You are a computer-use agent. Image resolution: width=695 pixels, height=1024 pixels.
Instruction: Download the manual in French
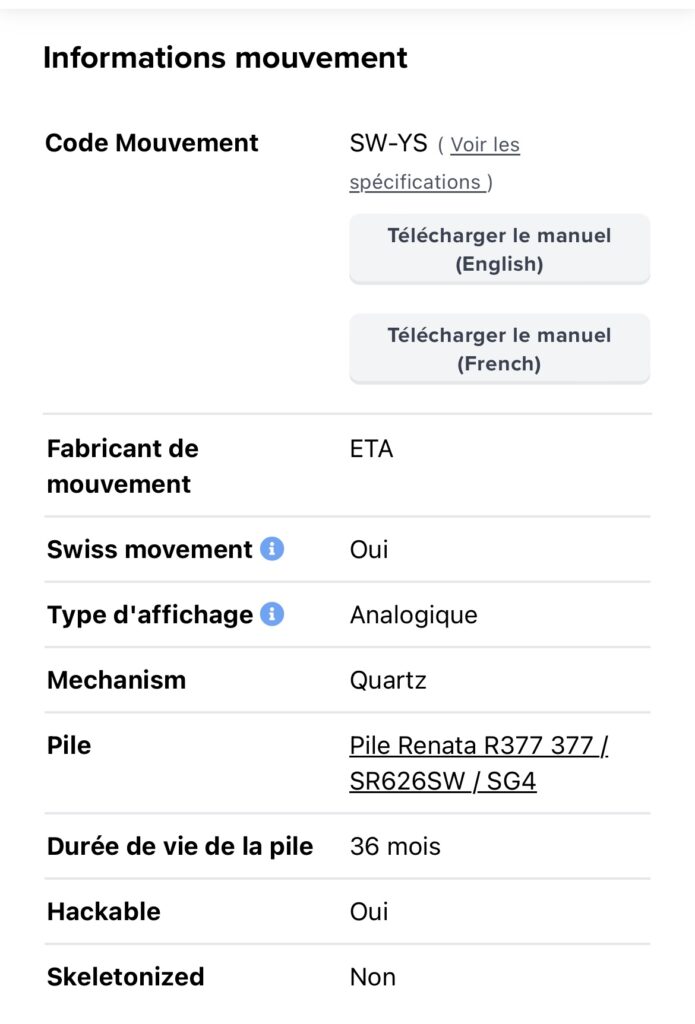click(499, 349)
